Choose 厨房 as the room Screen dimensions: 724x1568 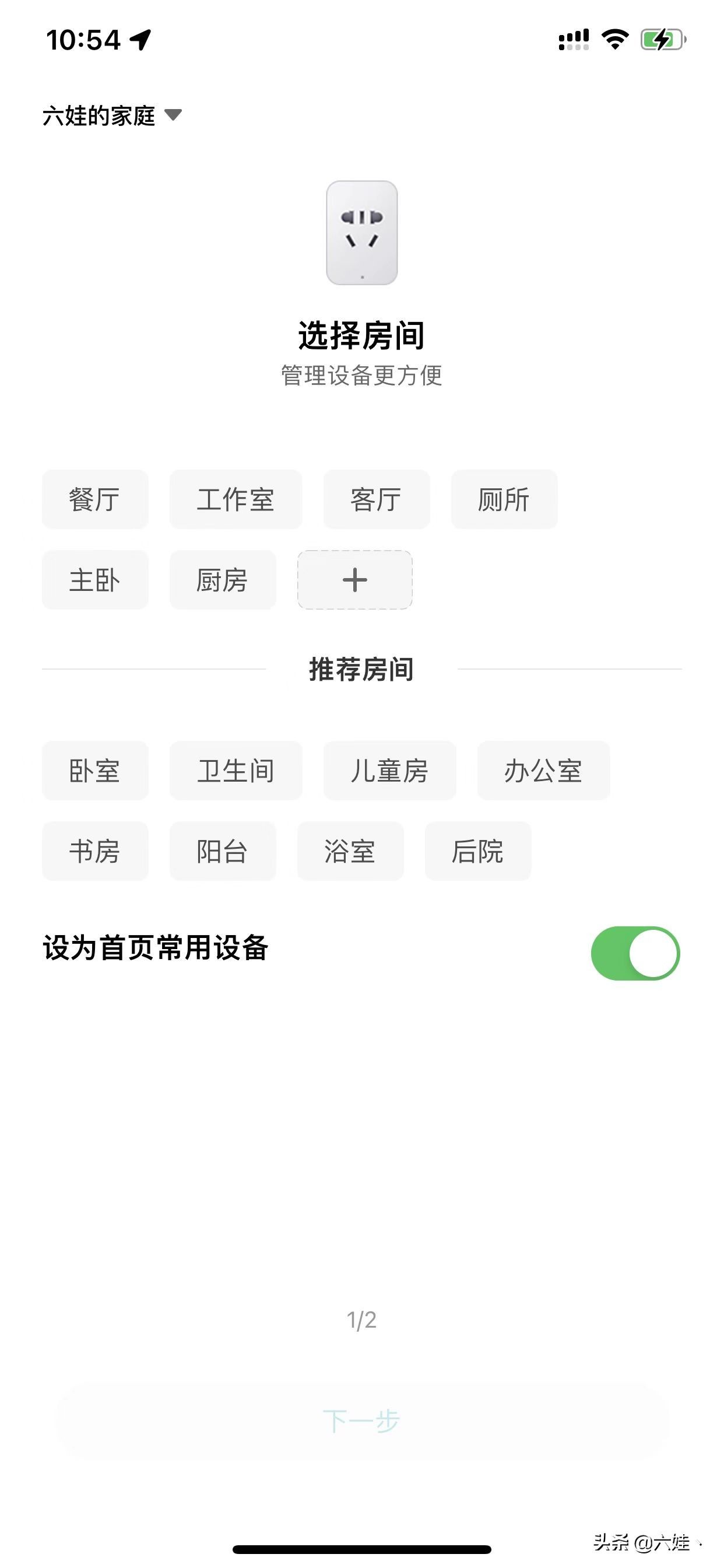[223, 579]
